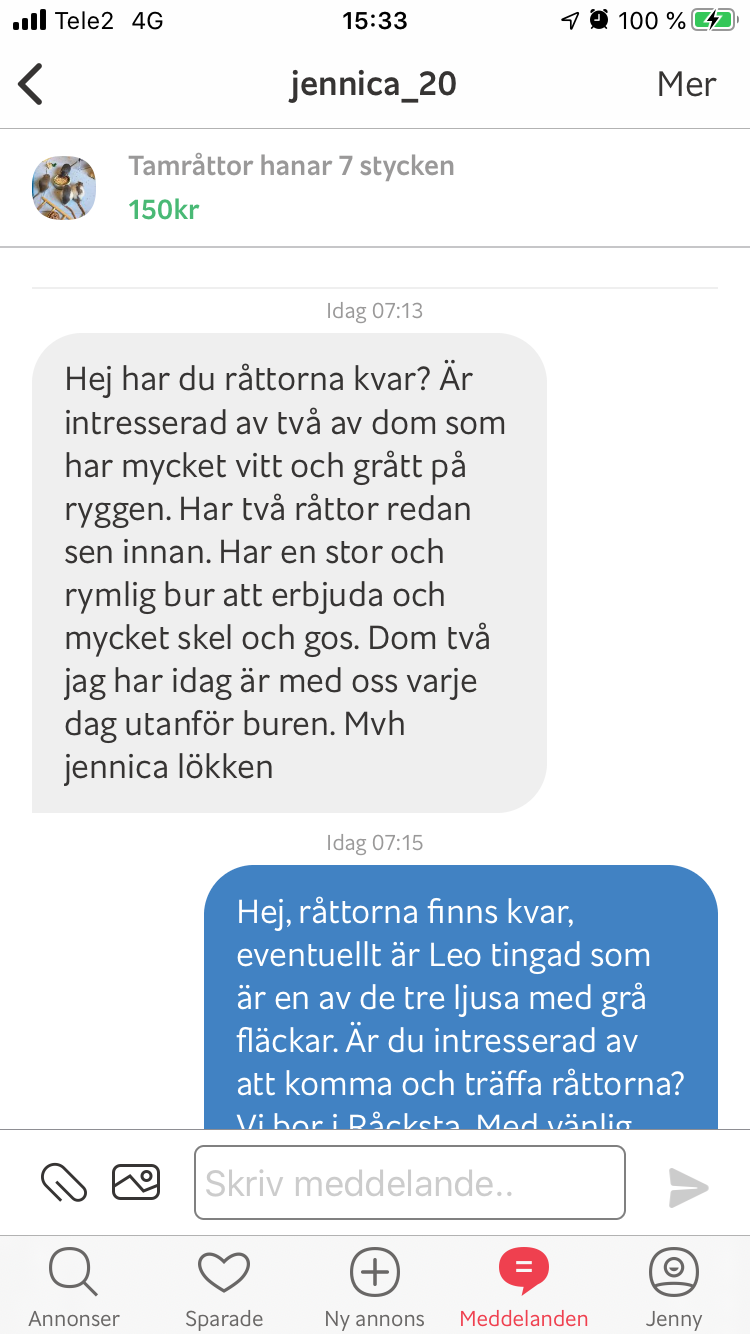Screen dimensions: 750x1334
Task: Select the Meddelanden tab
Action: tap(524, 1289)
